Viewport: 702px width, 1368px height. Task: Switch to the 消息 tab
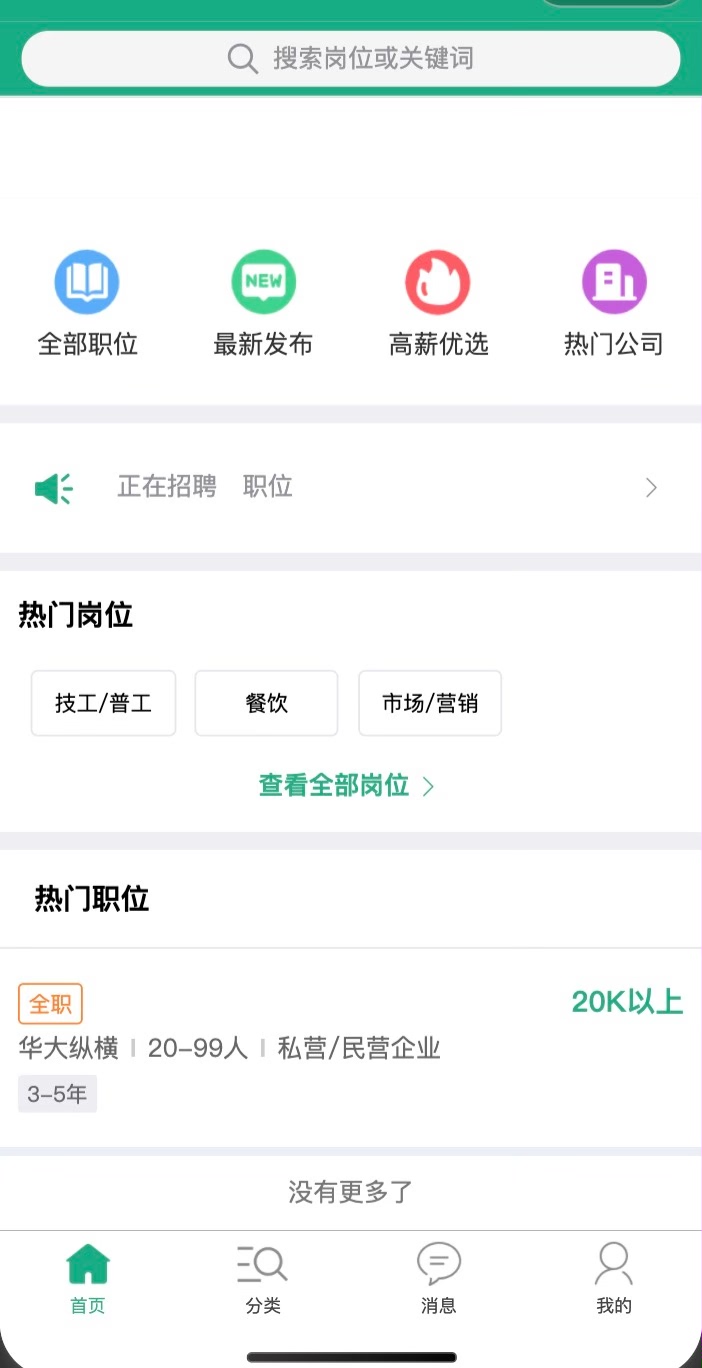pyautogui.click(x=438, y=1278)
